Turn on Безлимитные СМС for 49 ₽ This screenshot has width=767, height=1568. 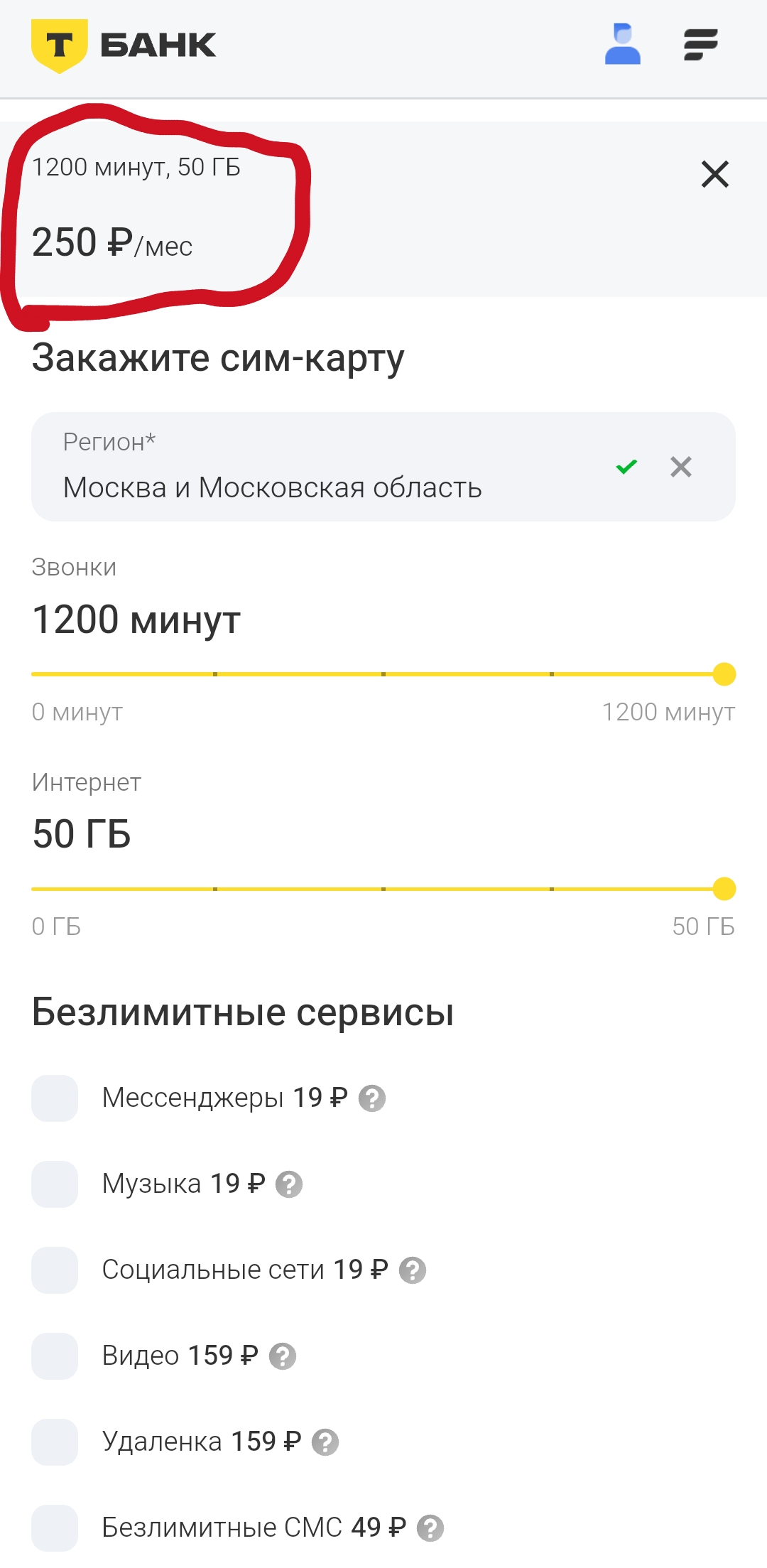tap(55, 1528)
